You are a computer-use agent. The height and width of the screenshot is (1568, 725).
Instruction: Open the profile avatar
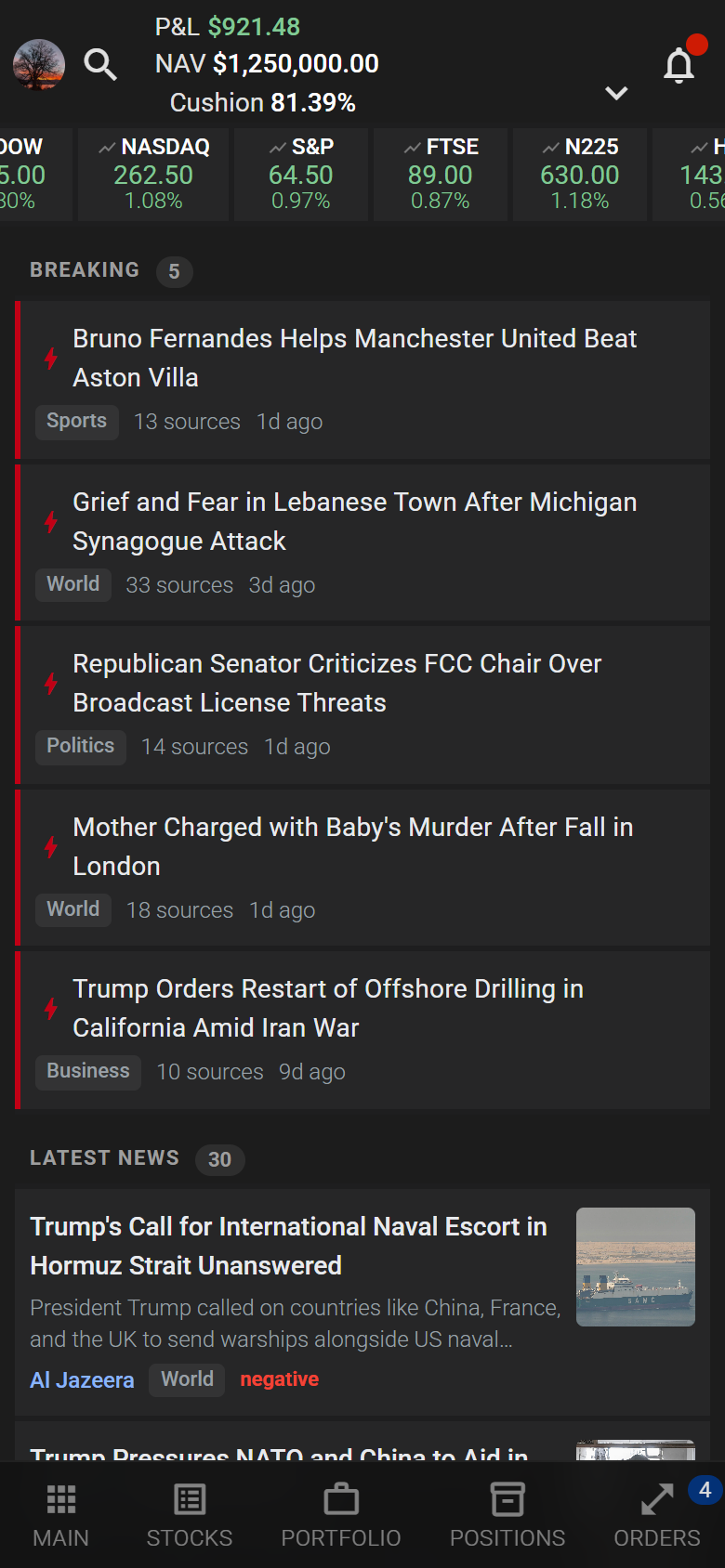tap(39, 64)
